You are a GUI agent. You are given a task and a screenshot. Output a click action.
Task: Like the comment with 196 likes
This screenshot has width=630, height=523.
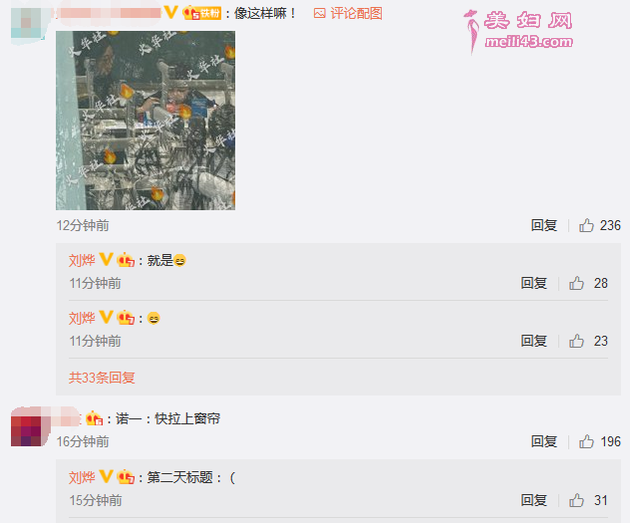tap(587, 441)
